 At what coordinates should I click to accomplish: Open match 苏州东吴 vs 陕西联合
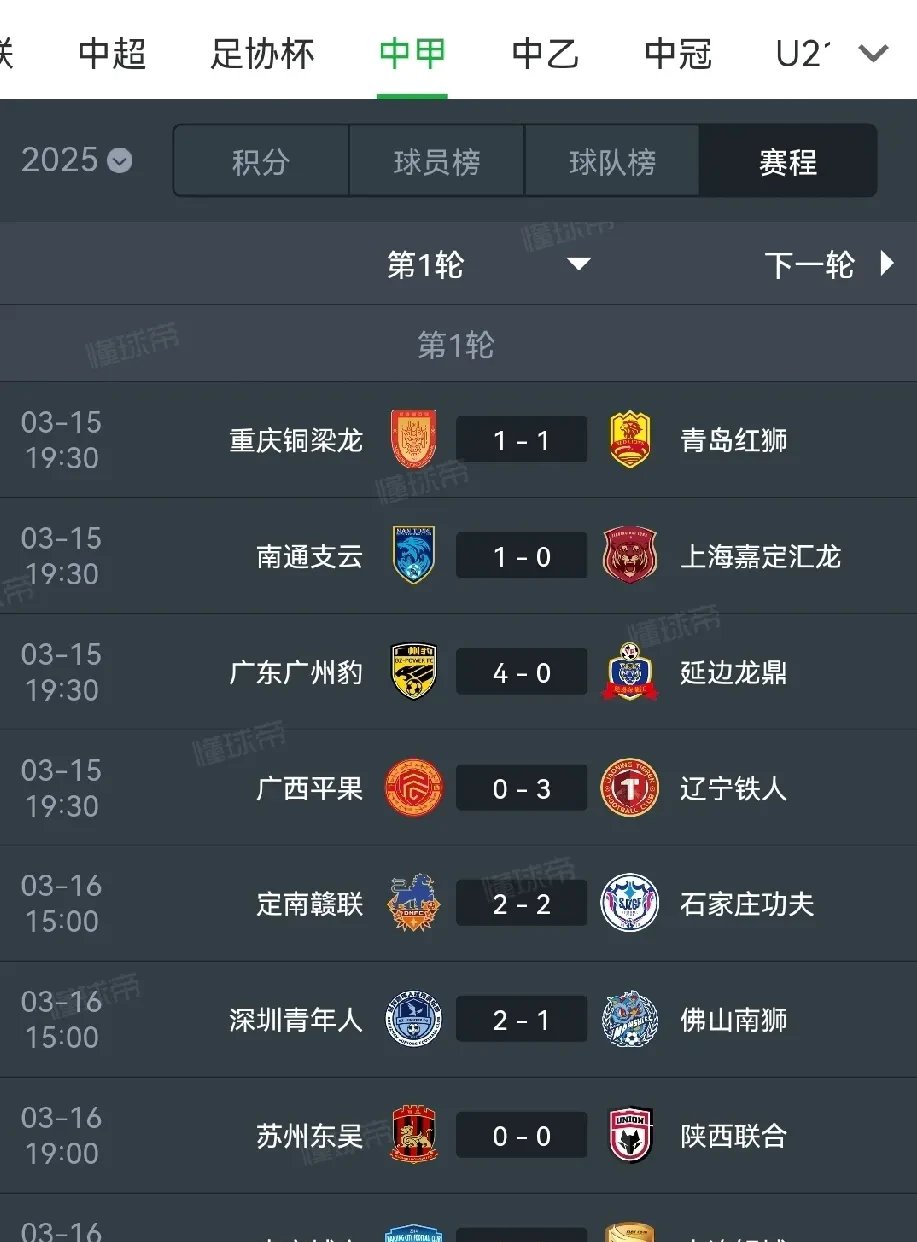[521, 1136]
